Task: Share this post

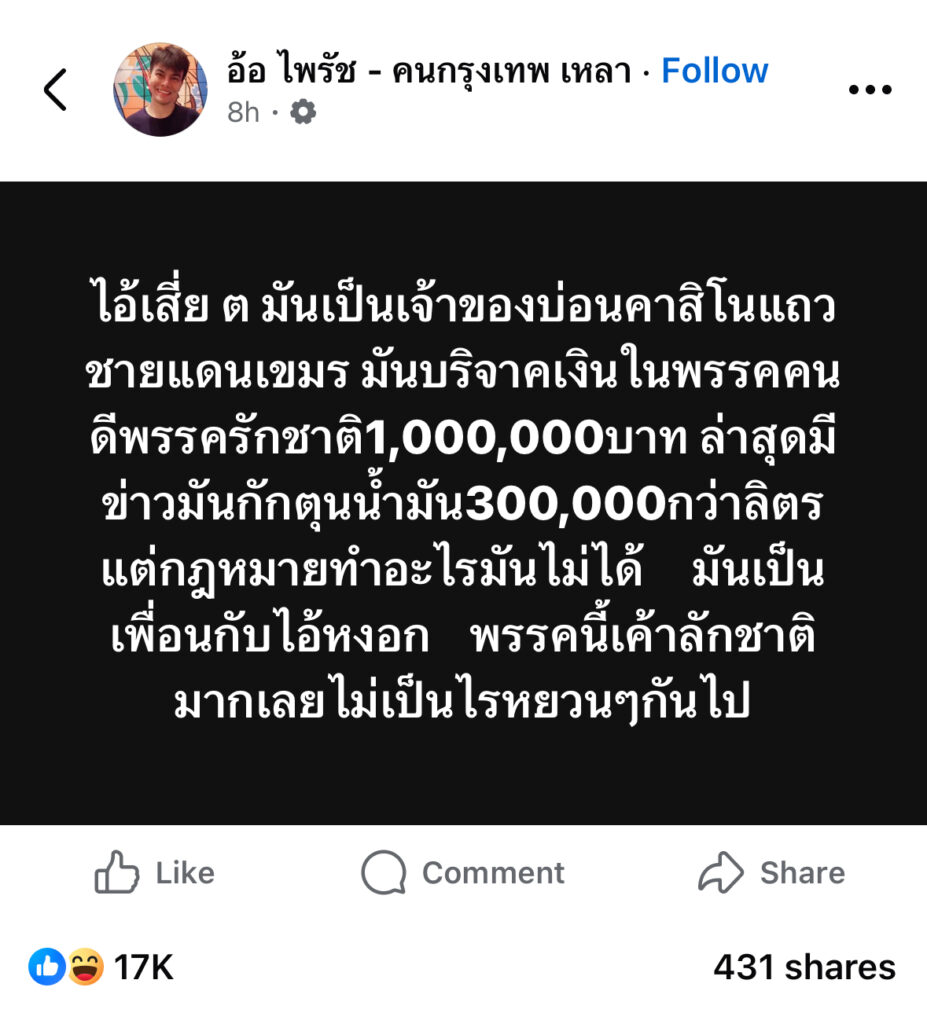Action: point(771,872)
